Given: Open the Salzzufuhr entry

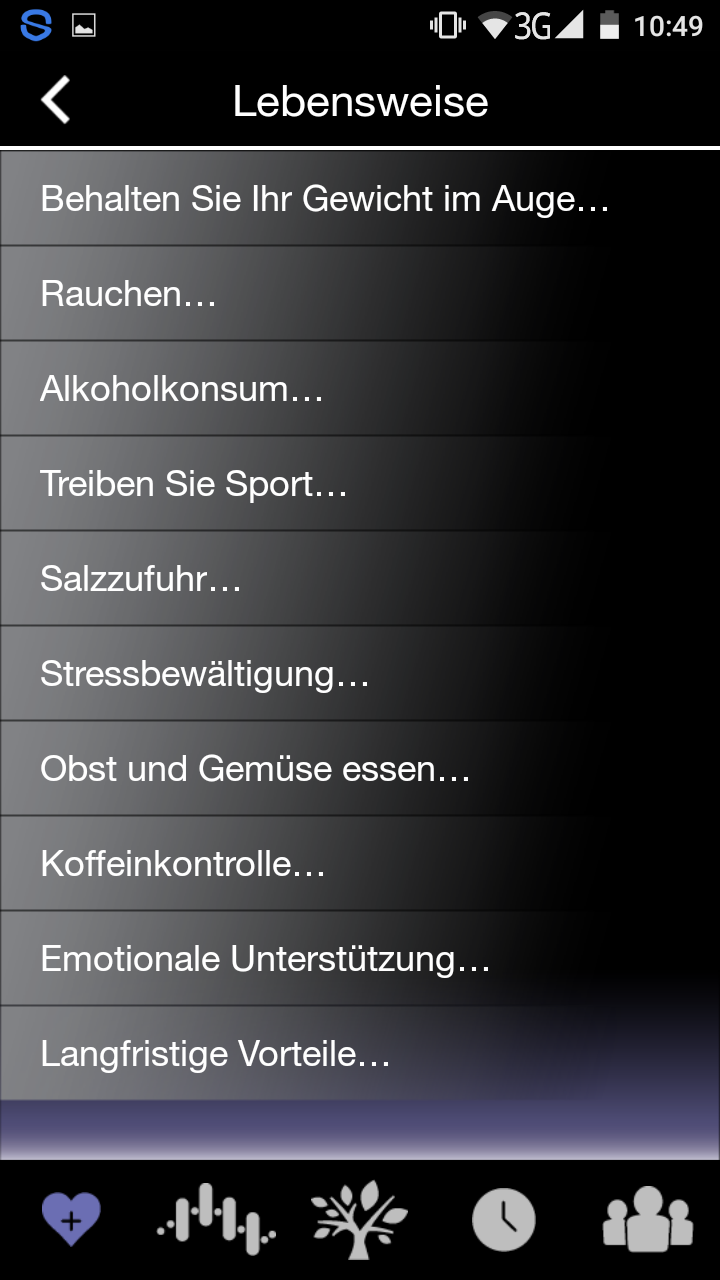Looking at the screenshot, I should click(360, 578).
